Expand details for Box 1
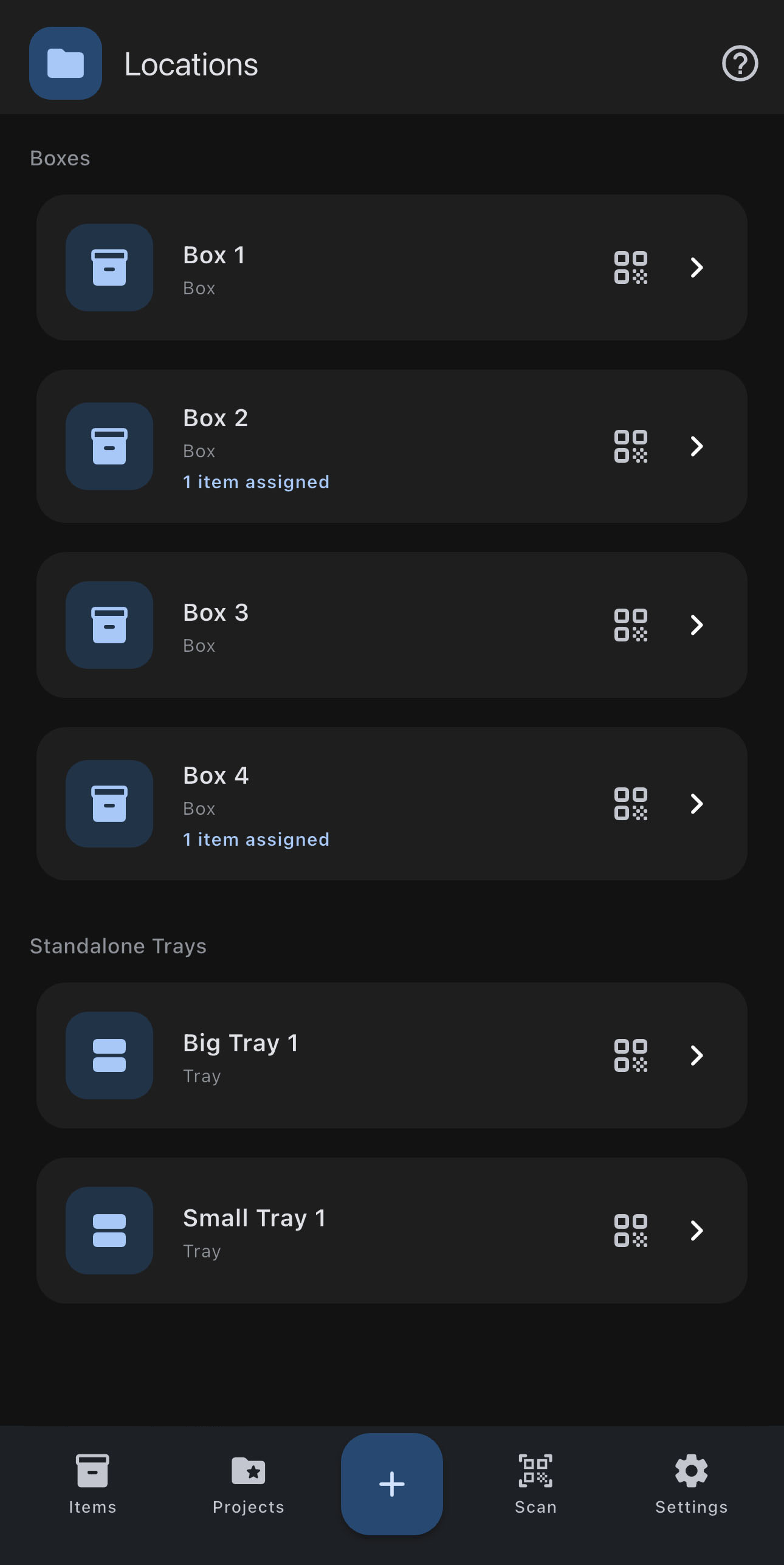Screen dimensions: 784x1565 point(696,268)
